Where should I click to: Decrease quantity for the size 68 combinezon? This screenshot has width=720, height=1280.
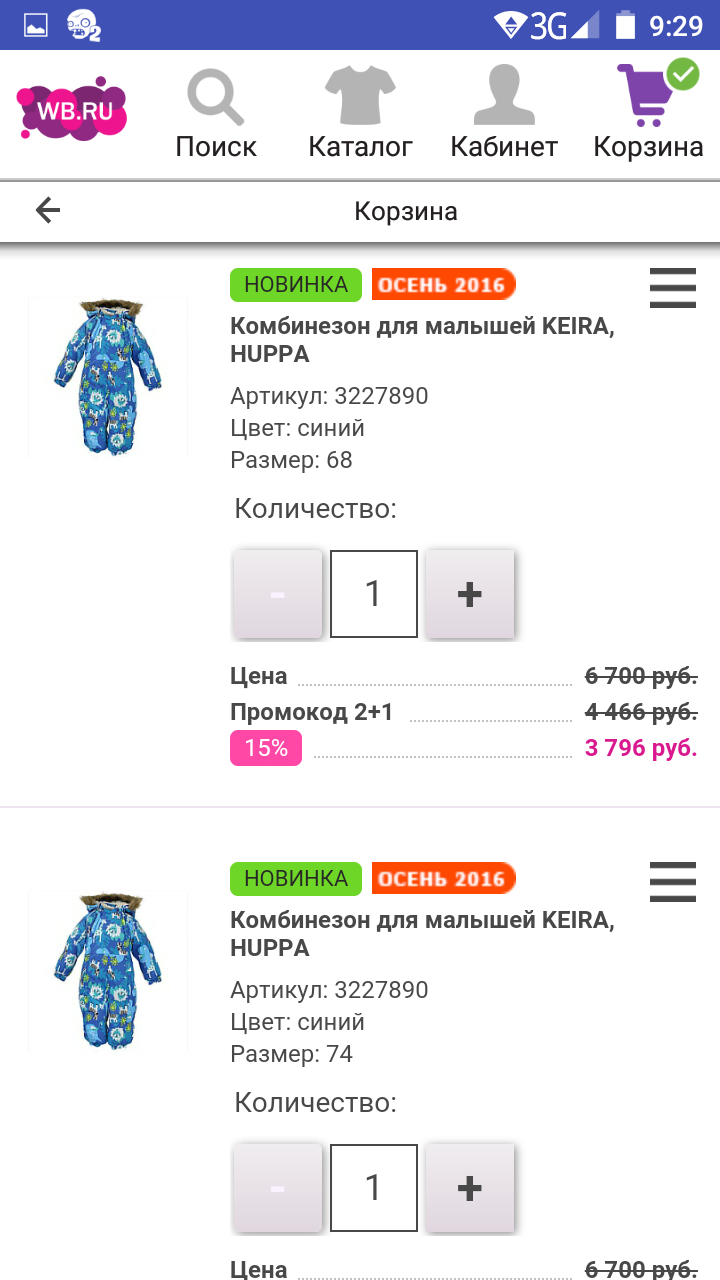pos(277,594)
